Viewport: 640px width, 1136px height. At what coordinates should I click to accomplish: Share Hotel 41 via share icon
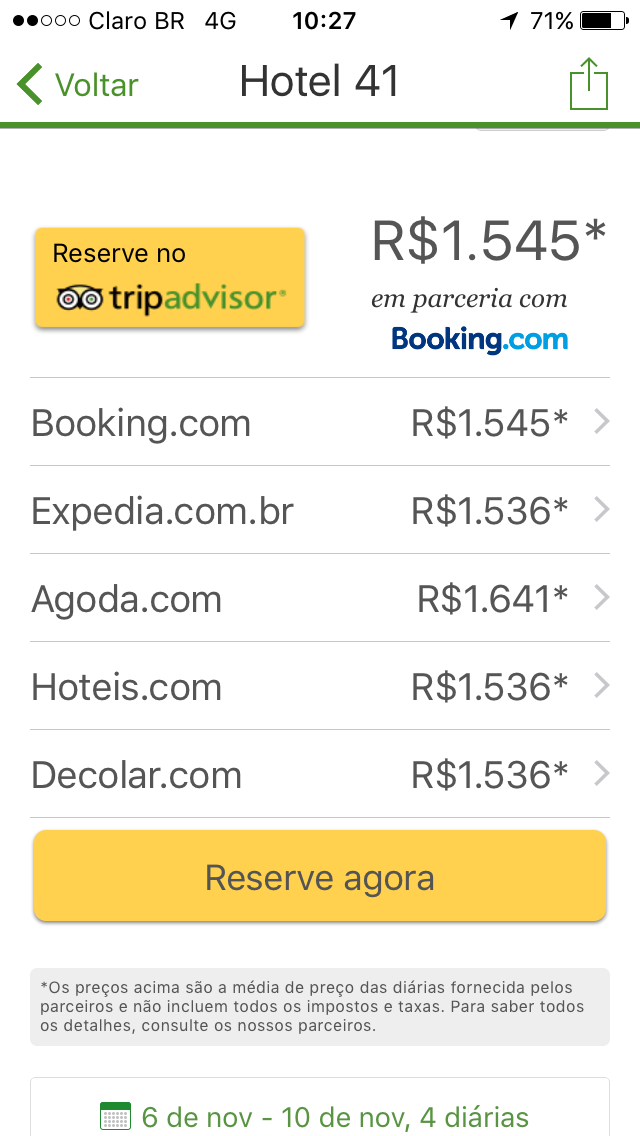[x=589, y=84]
